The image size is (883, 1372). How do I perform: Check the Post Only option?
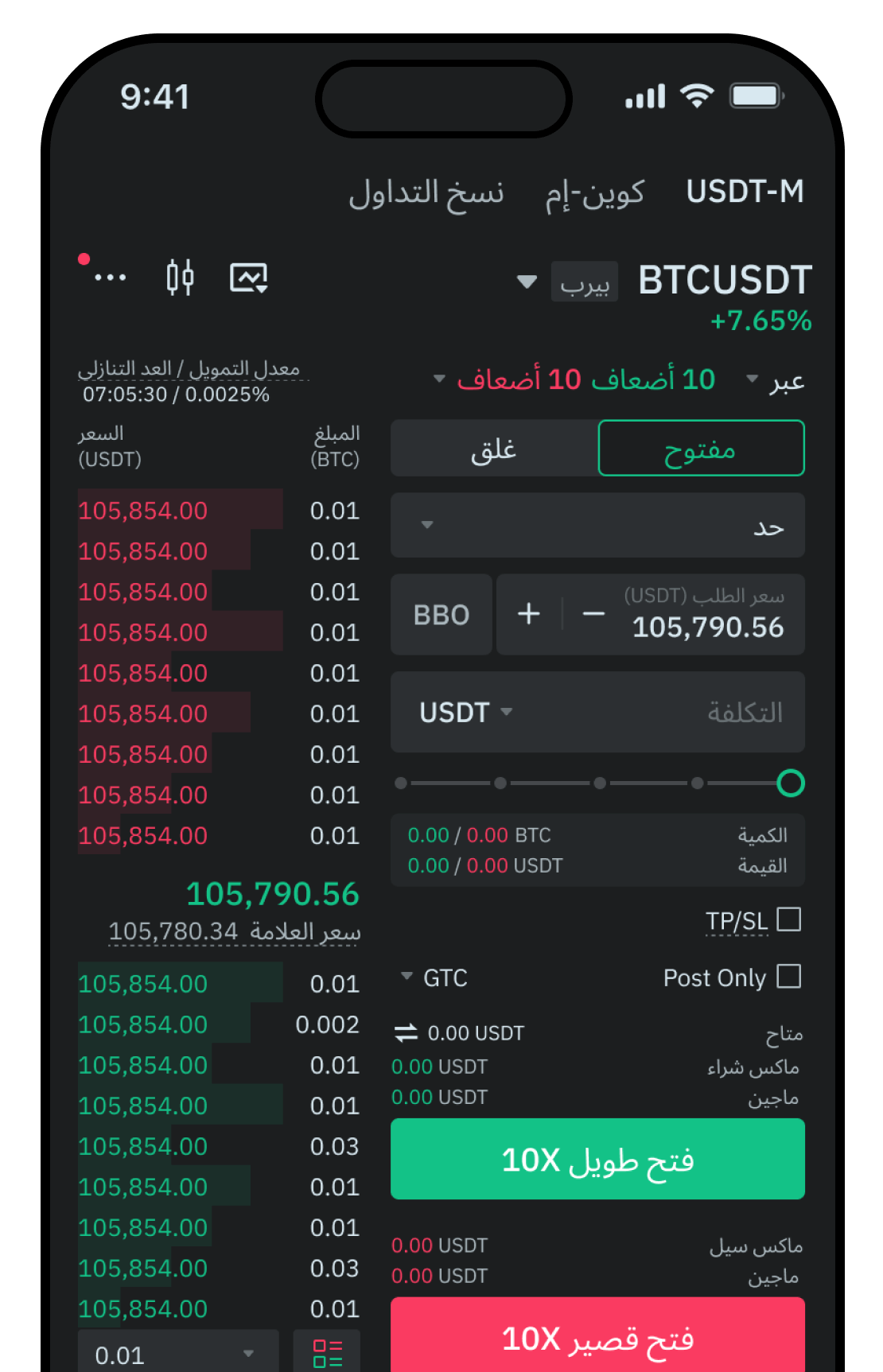tap(788, 976)
